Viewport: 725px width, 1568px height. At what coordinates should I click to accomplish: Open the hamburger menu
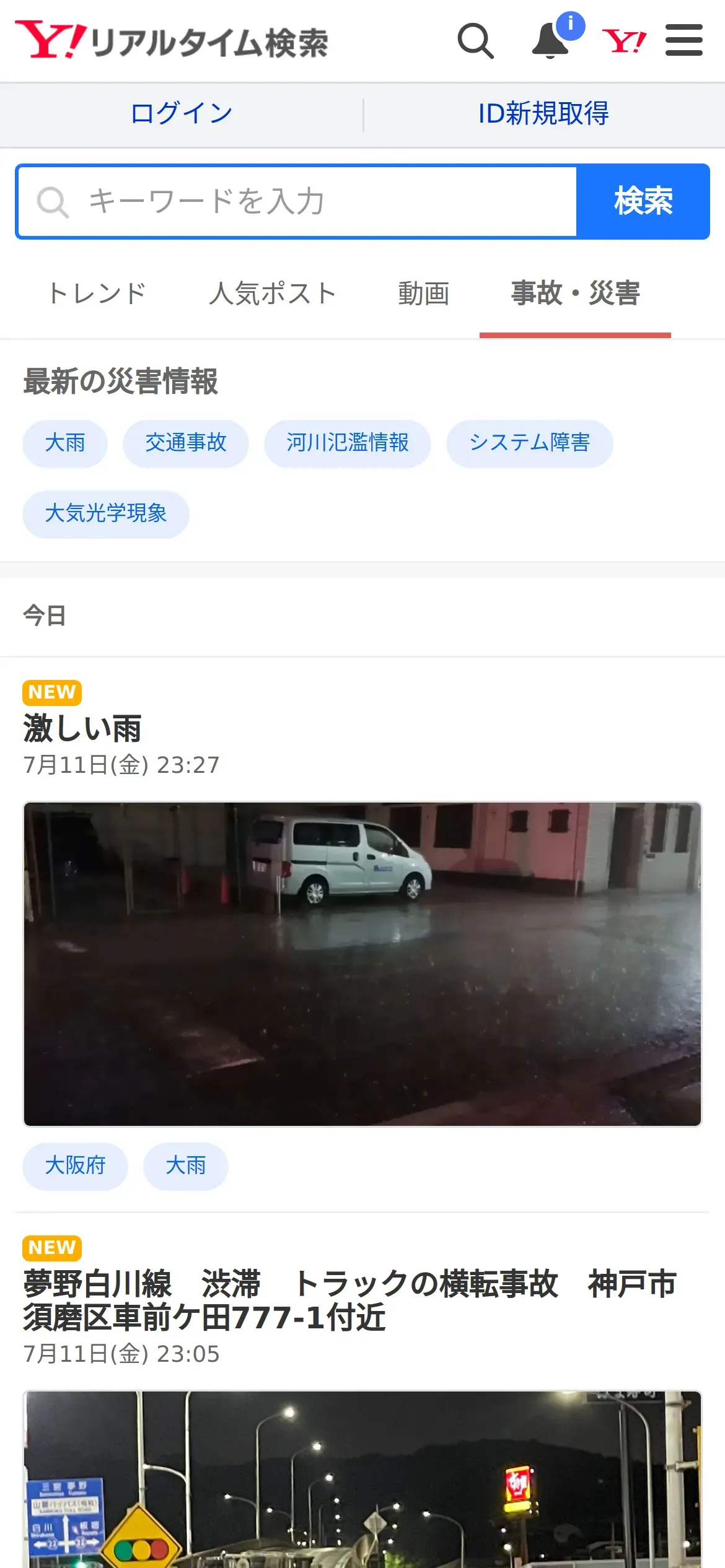[x=683, y=41]
